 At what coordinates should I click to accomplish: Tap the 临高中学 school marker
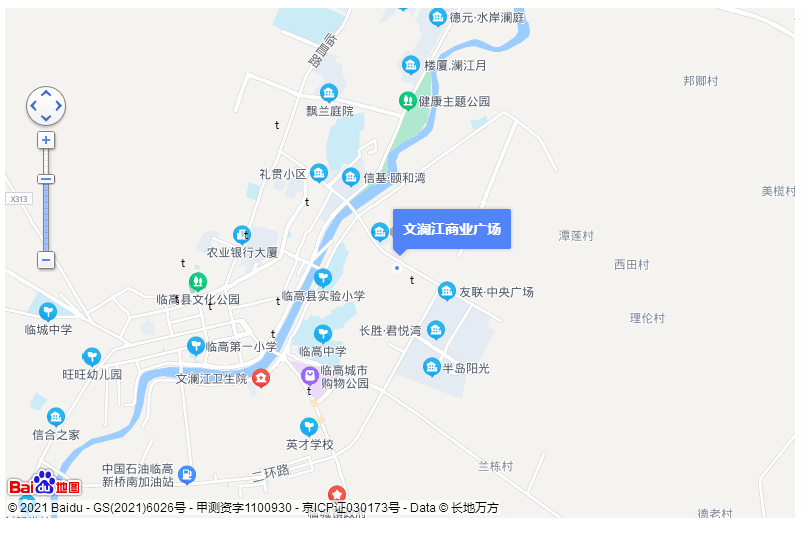click(x=322, y=334)
